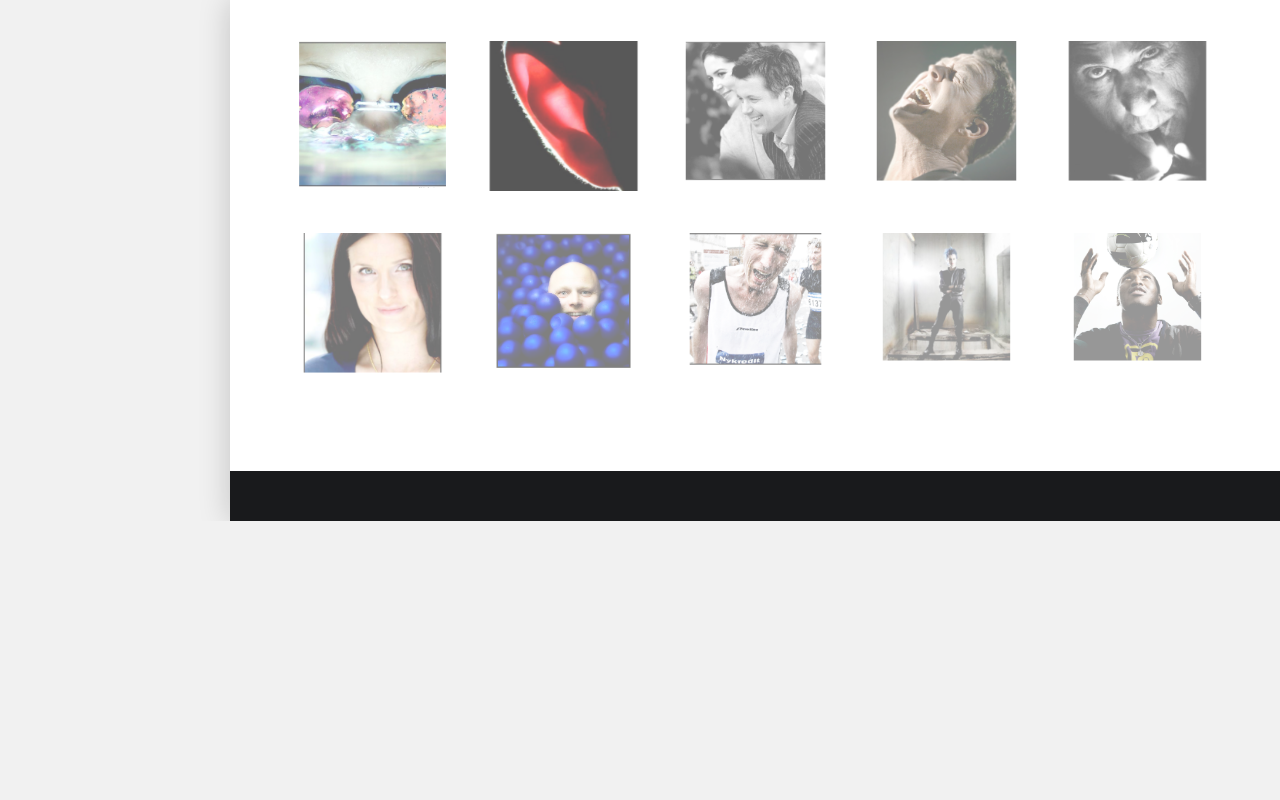
Task: View the blue-haired person standing in room
Action: coord(946,297)
